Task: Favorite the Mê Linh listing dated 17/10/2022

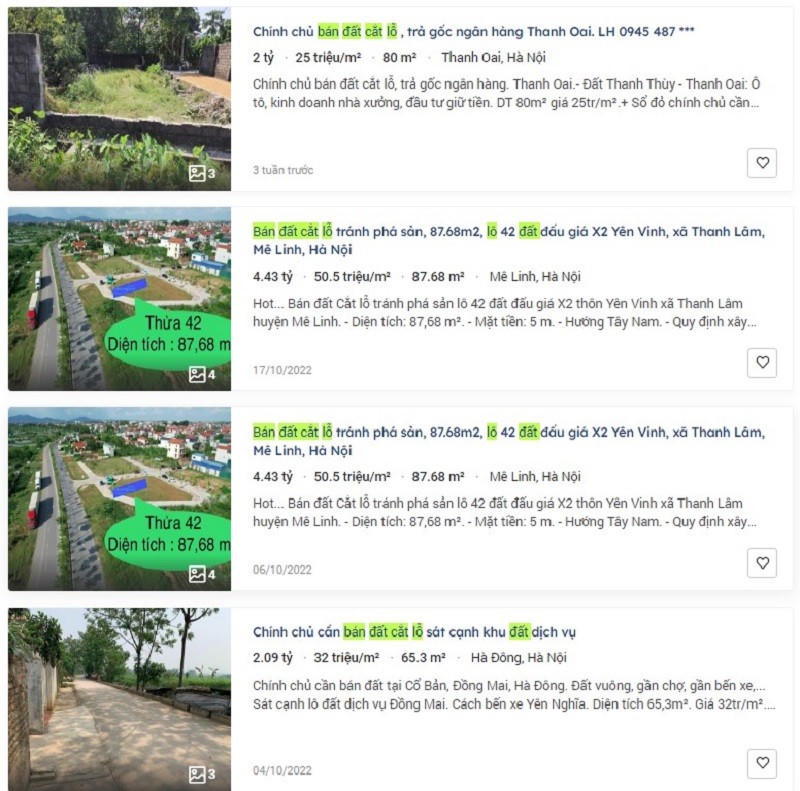Action: click(762, 362)
